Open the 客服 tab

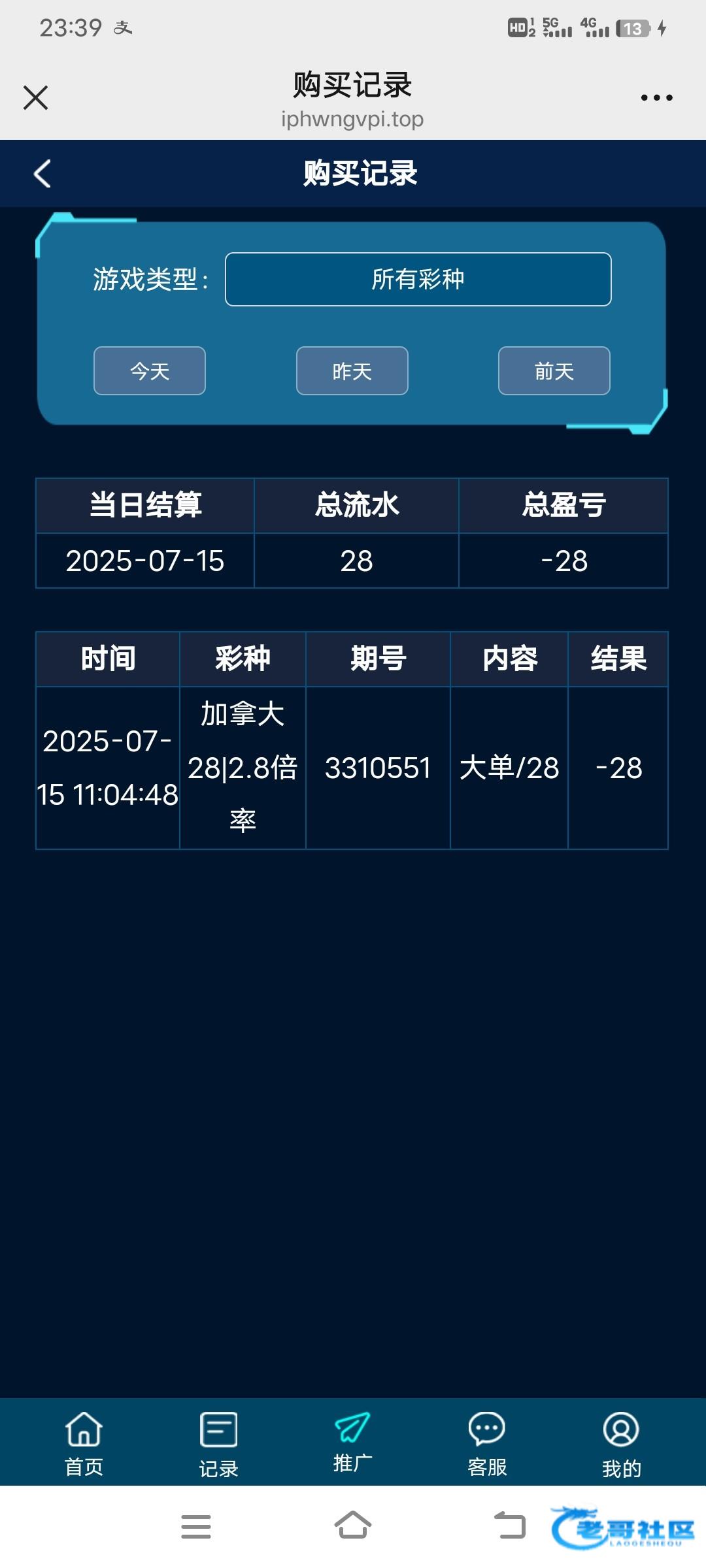(487, 1444)
